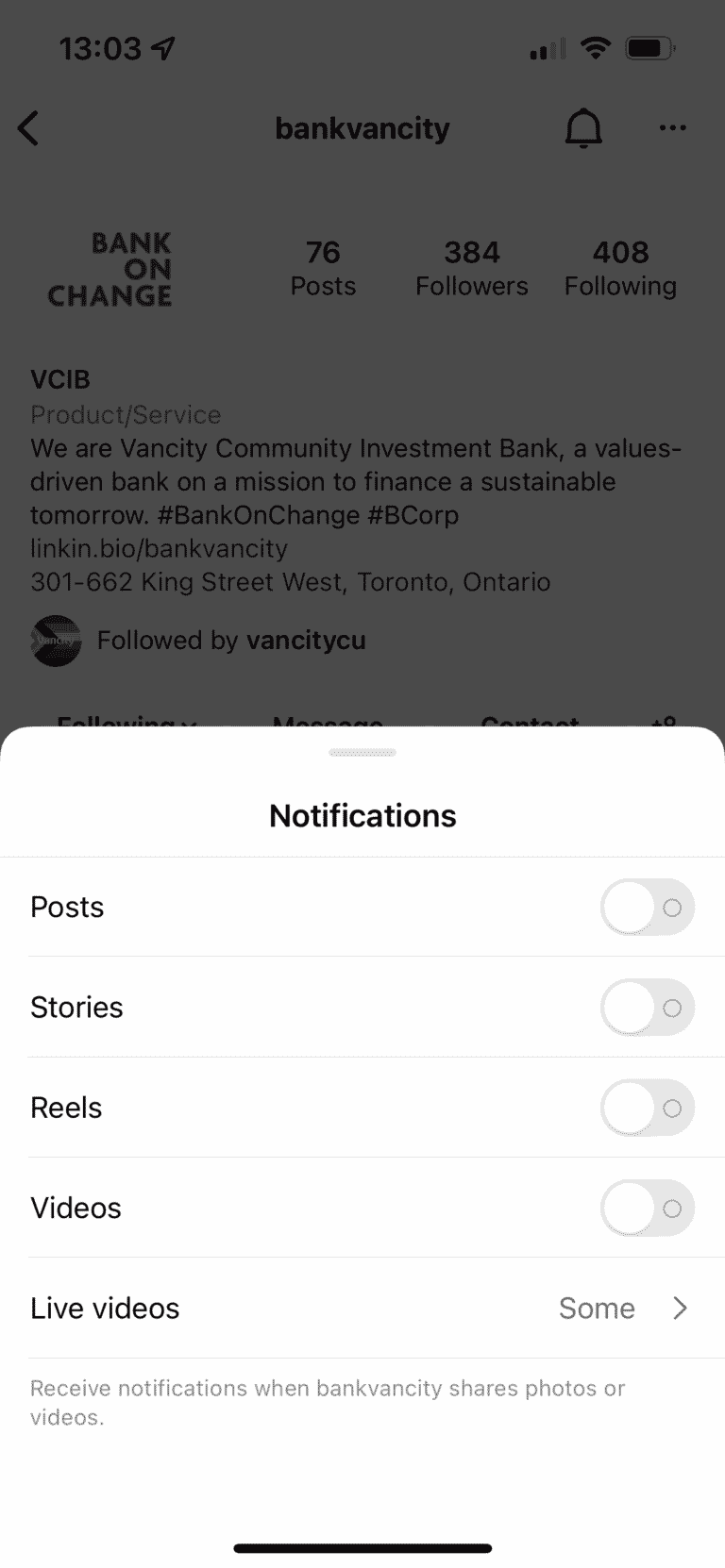
Task: Enable the Reels notification switch
Action: click(648, 1108)
